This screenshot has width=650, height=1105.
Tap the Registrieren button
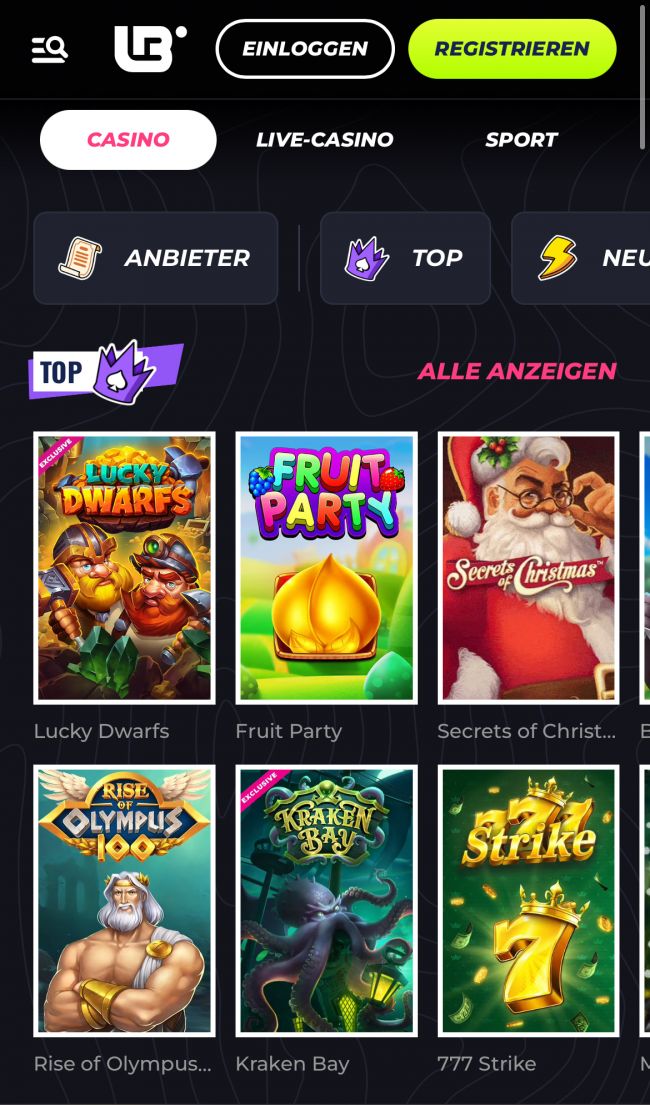click(x=512, y=49)
